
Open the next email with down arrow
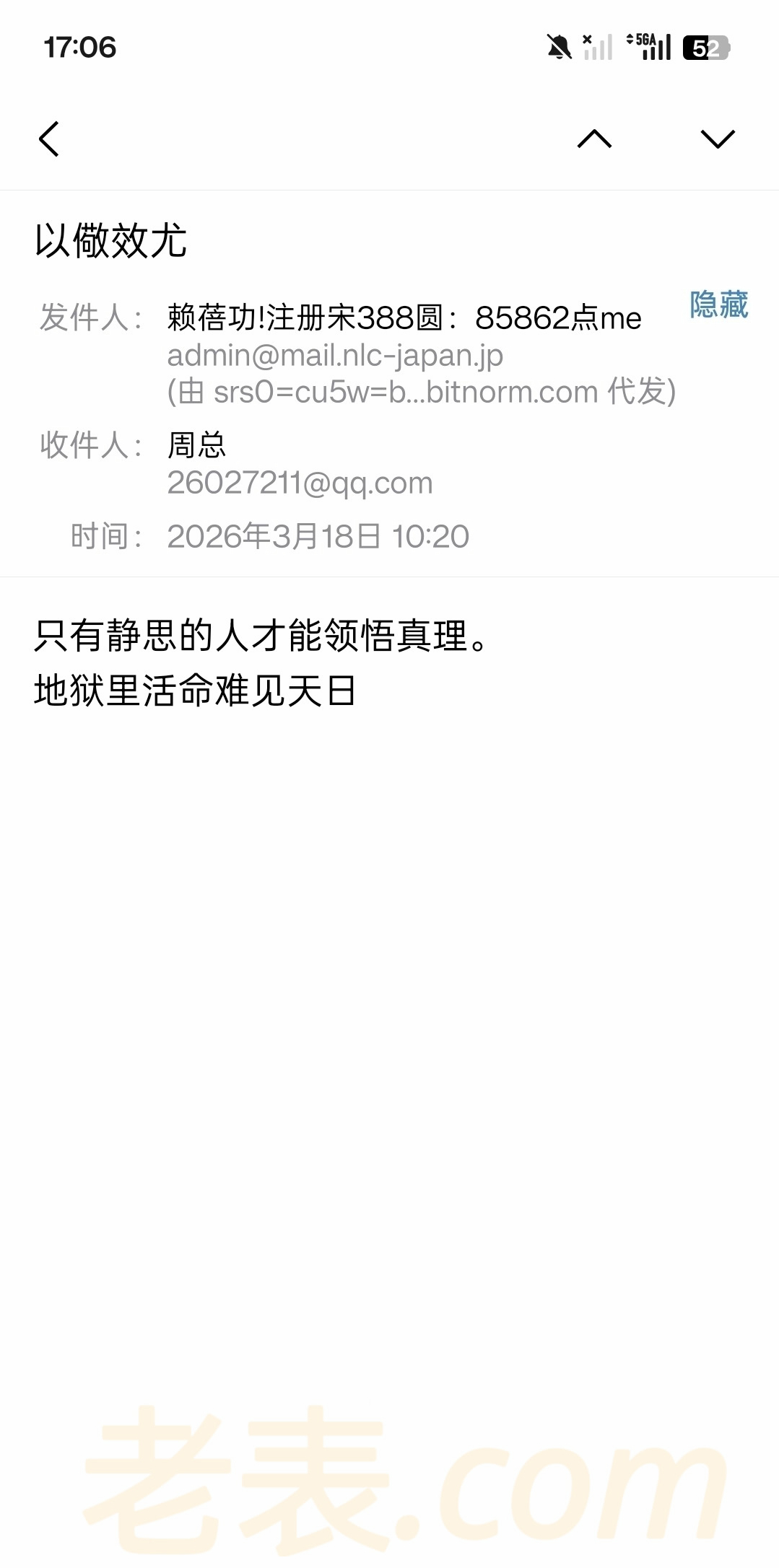click(x=718, y=139)
